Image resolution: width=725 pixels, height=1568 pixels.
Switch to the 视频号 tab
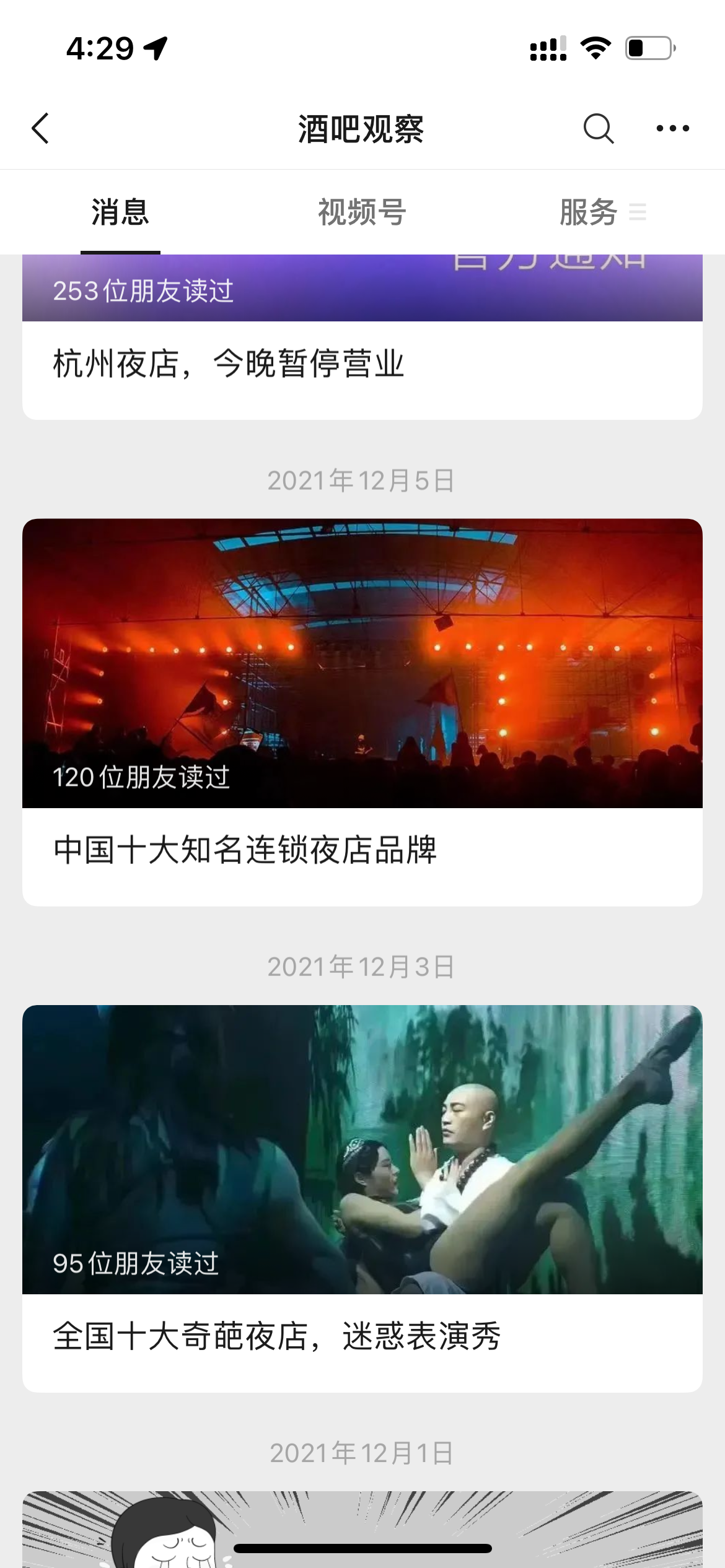click(362, 212)
